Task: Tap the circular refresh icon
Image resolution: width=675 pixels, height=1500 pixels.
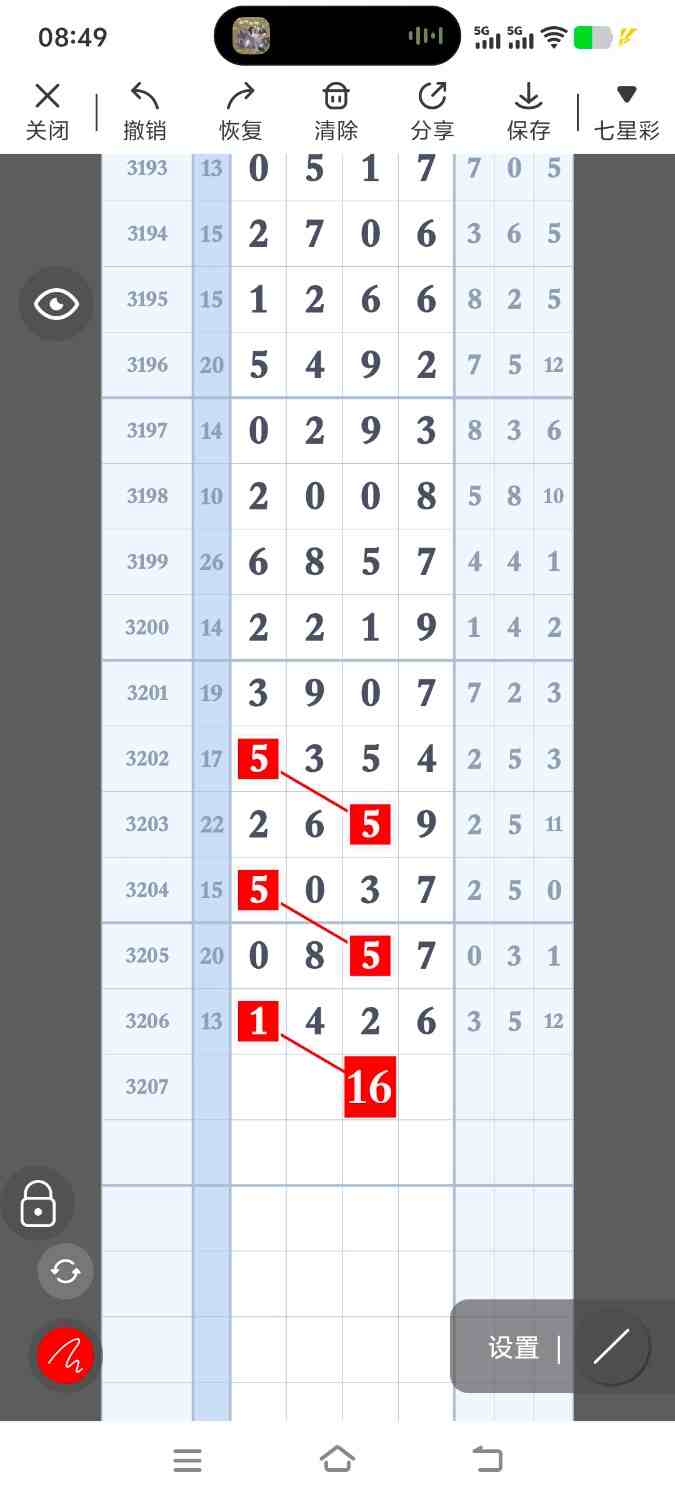Action: (65, 1271)
